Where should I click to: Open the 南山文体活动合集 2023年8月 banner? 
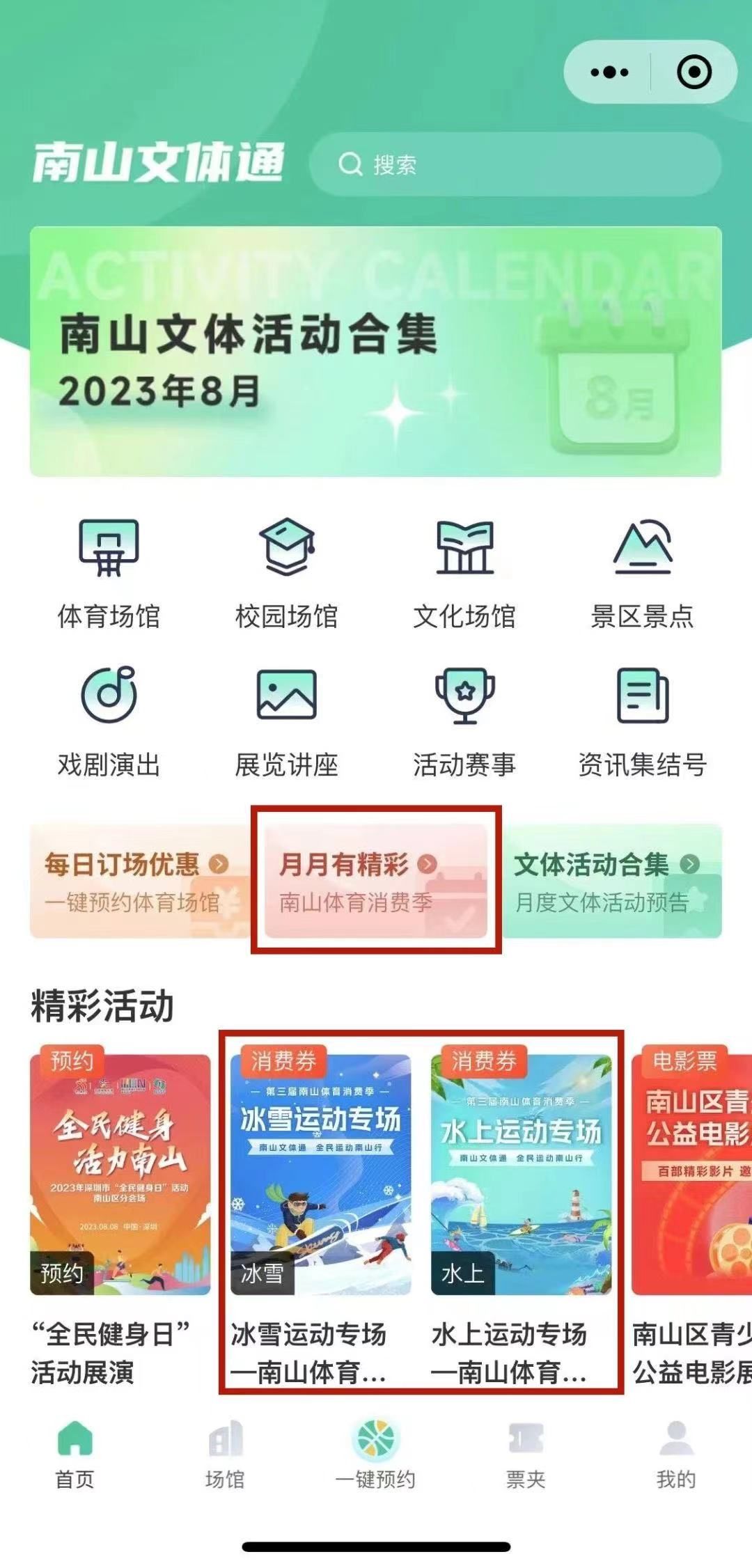tap(375, 352)
